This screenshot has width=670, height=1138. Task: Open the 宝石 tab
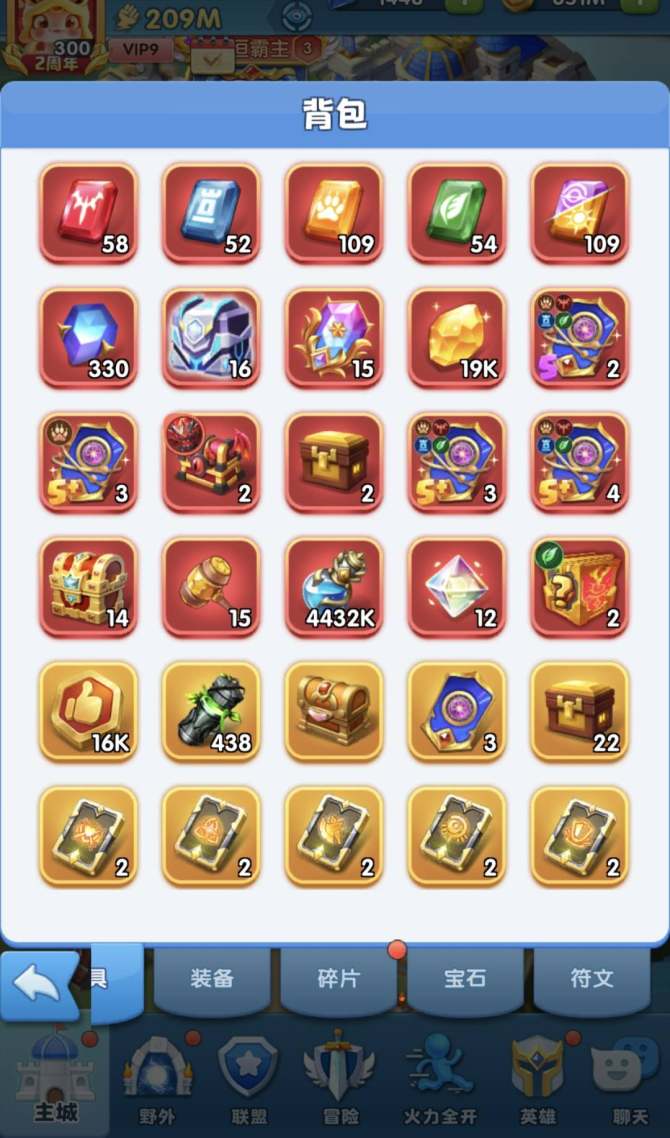[465, 979]
